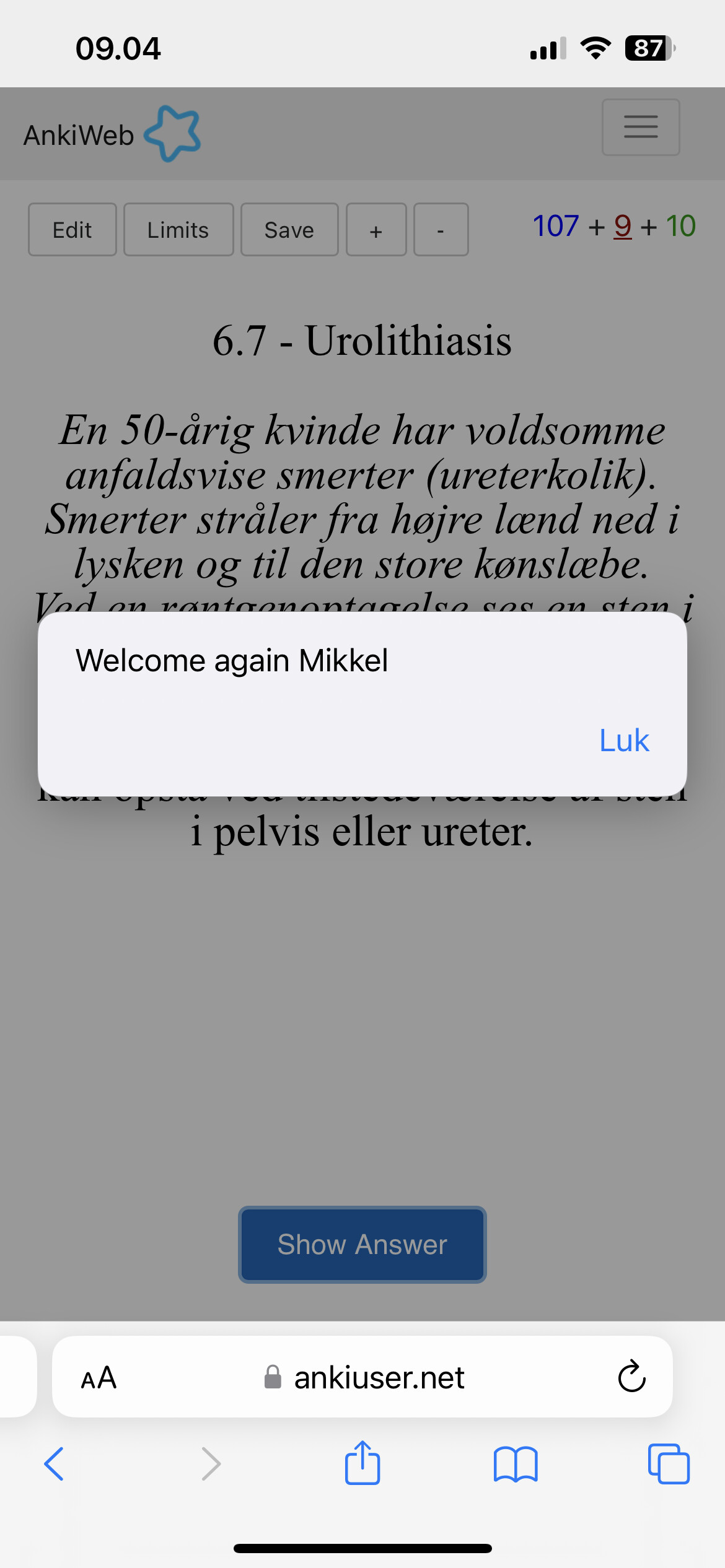Decrease text size with minus button
725x1568 pixels.
(441, 230)
